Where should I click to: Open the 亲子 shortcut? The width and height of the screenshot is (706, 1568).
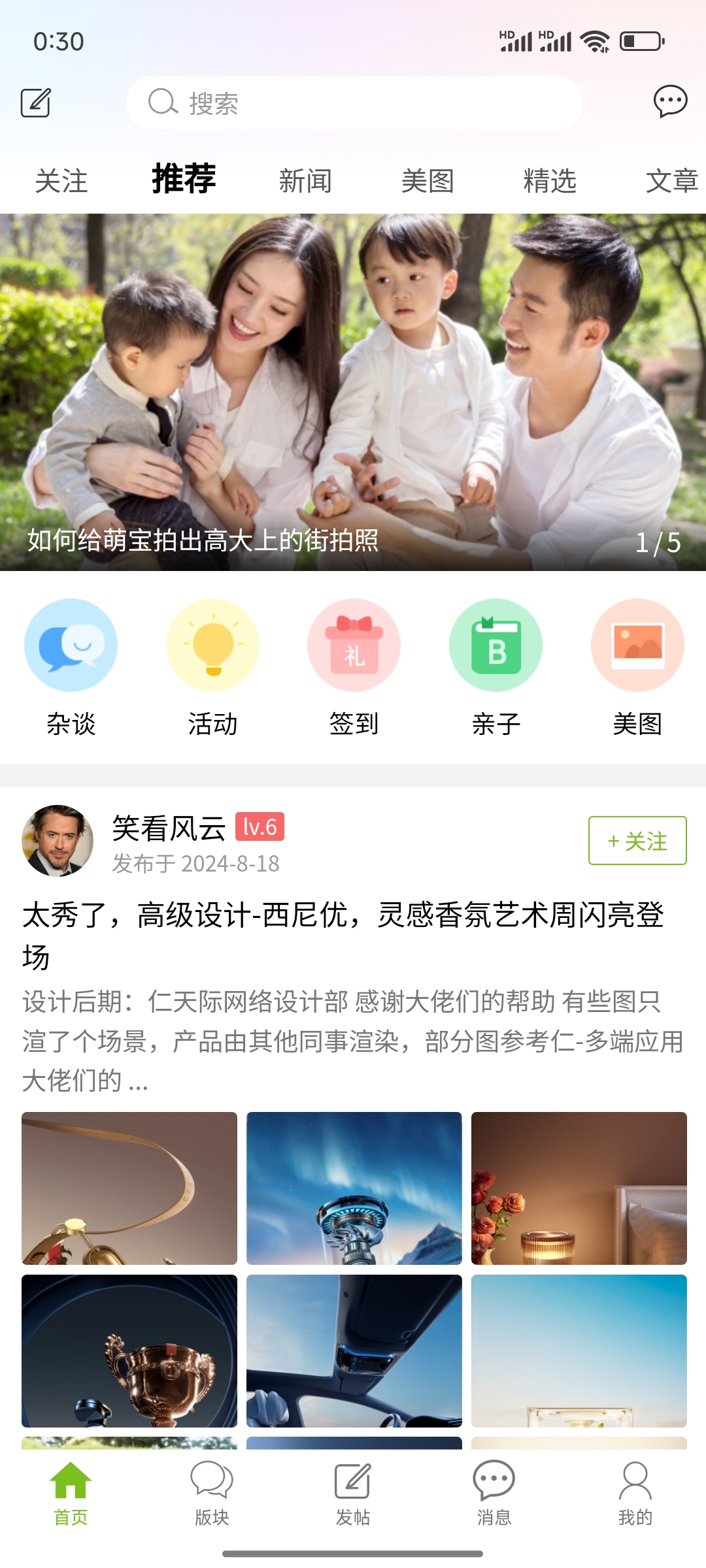pos(496,666)
